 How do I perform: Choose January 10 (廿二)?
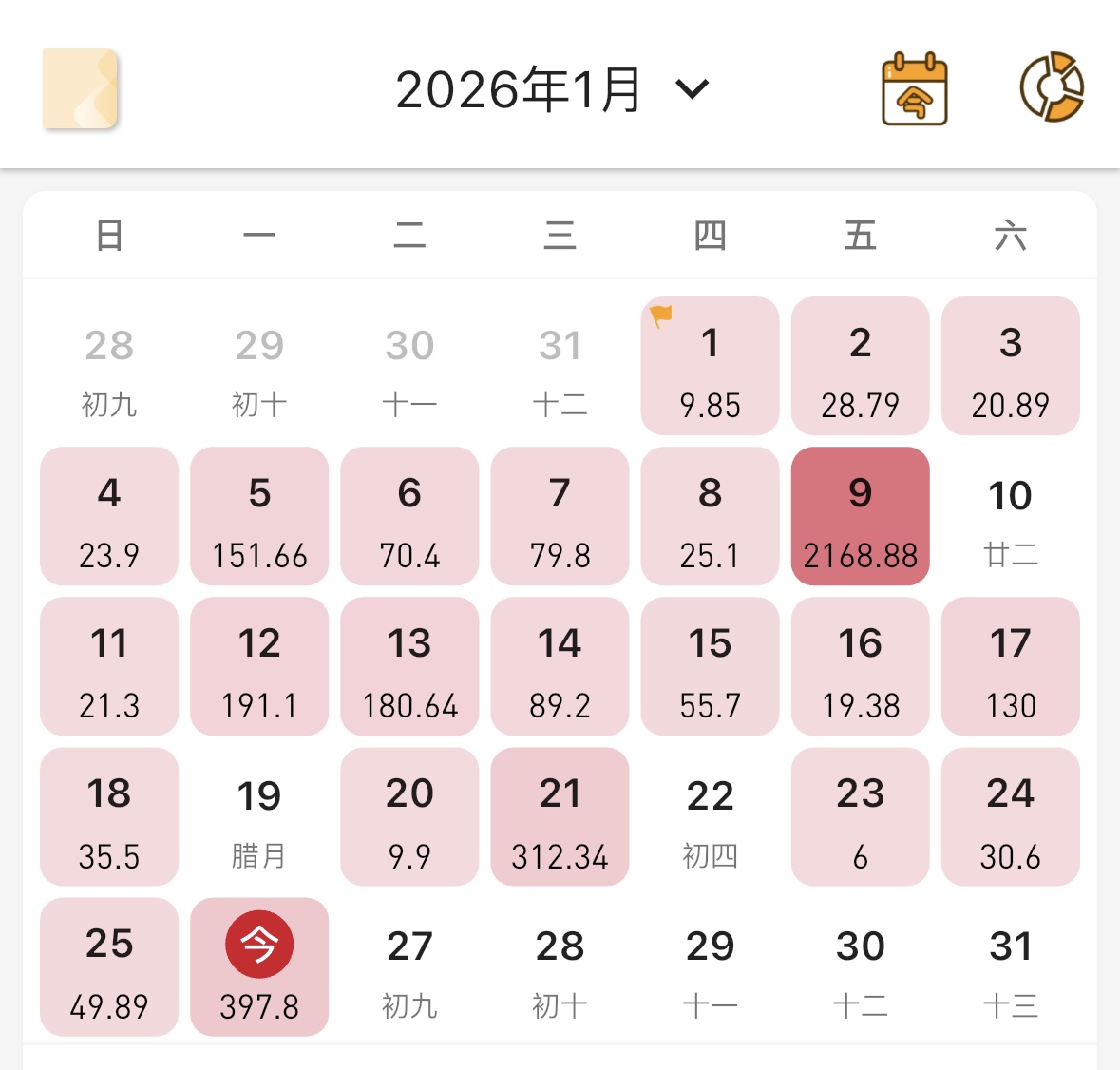pyautogui.click(x=1010, y=516)
